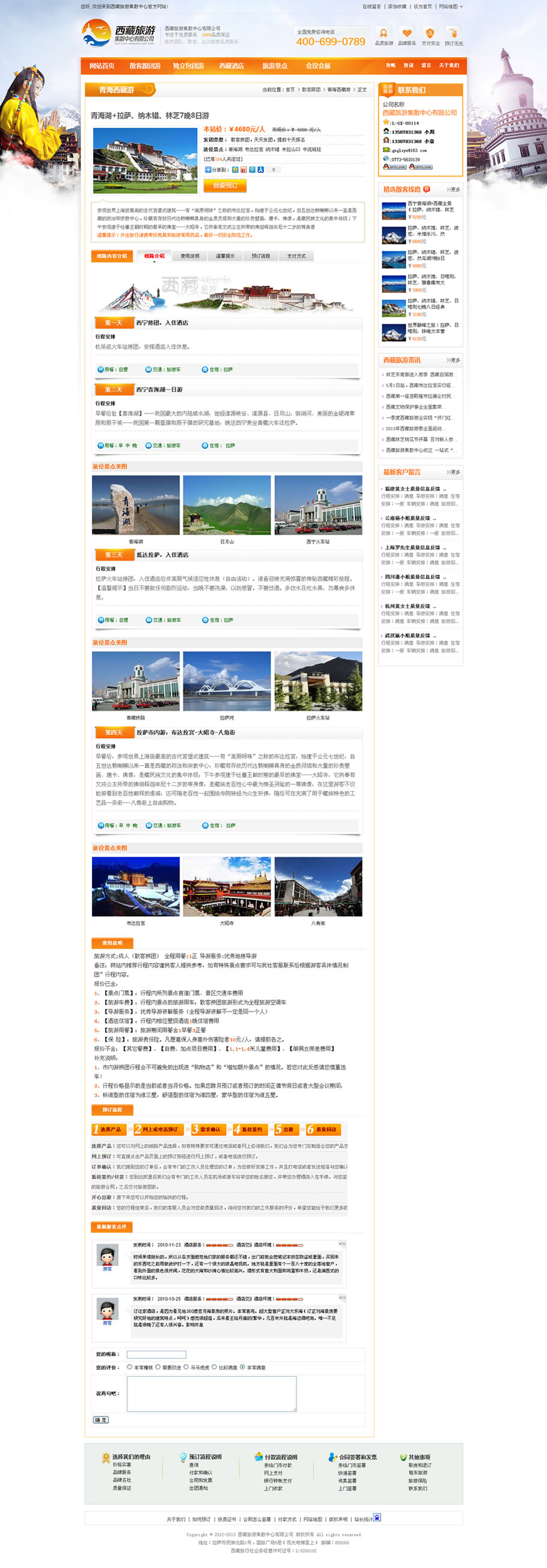Select the 非常糟糕 rating option
Image resolution: width=547 pixels, height=1568 pixels.
130,1367
